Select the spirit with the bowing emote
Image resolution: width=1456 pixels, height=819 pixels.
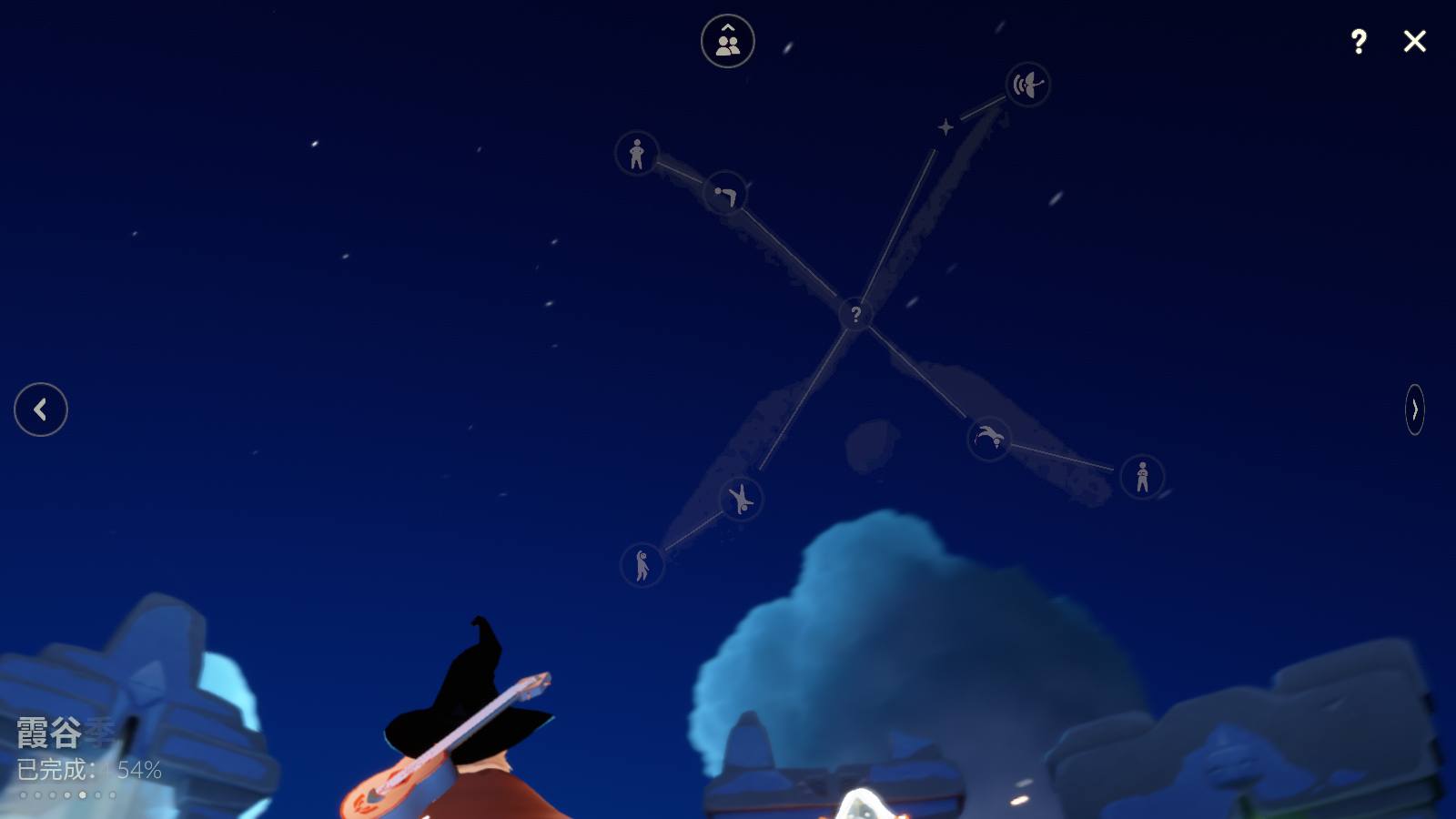pos(725,193)
